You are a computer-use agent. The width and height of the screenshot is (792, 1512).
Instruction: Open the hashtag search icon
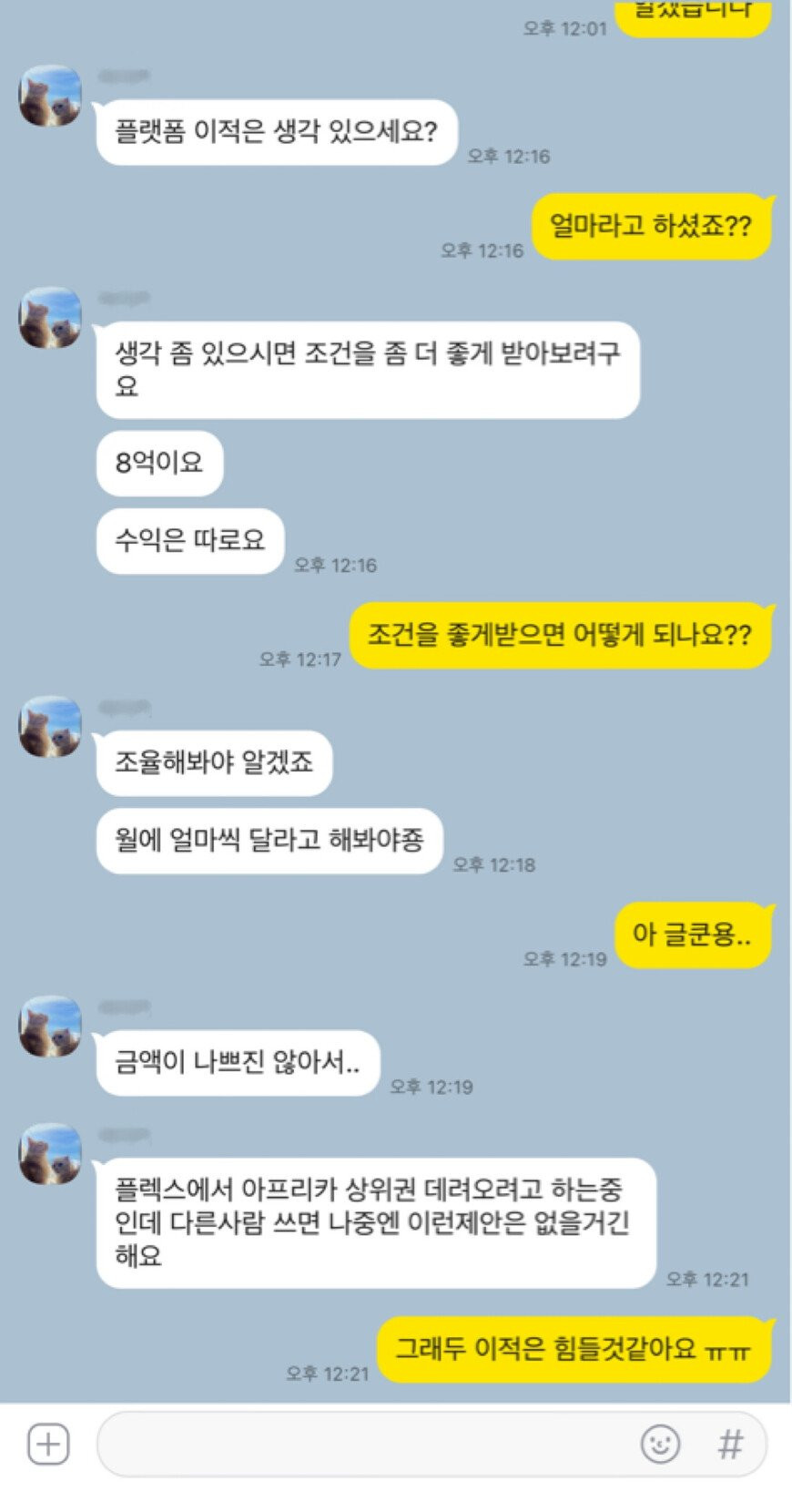coord(730,1445)
